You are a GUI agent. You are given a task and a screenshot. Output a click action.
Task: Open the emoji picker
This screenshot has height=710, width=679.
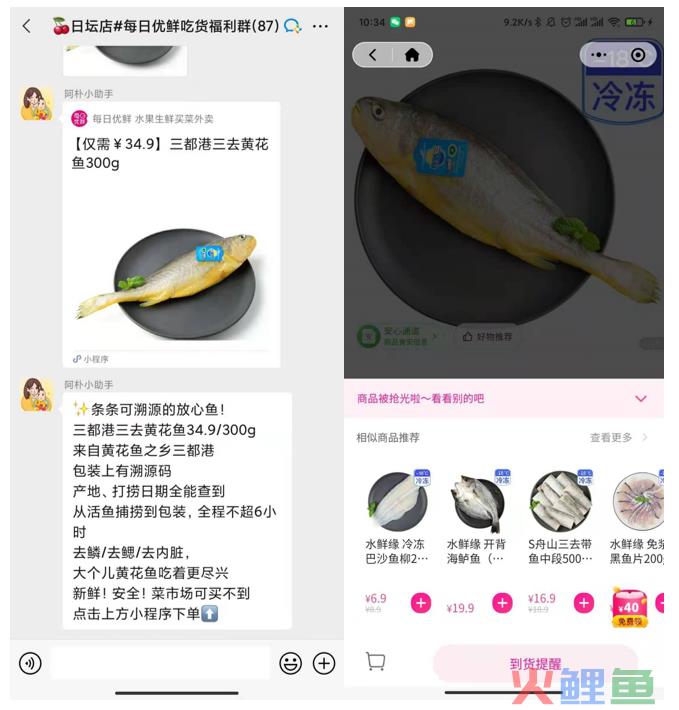pos(290,662)
